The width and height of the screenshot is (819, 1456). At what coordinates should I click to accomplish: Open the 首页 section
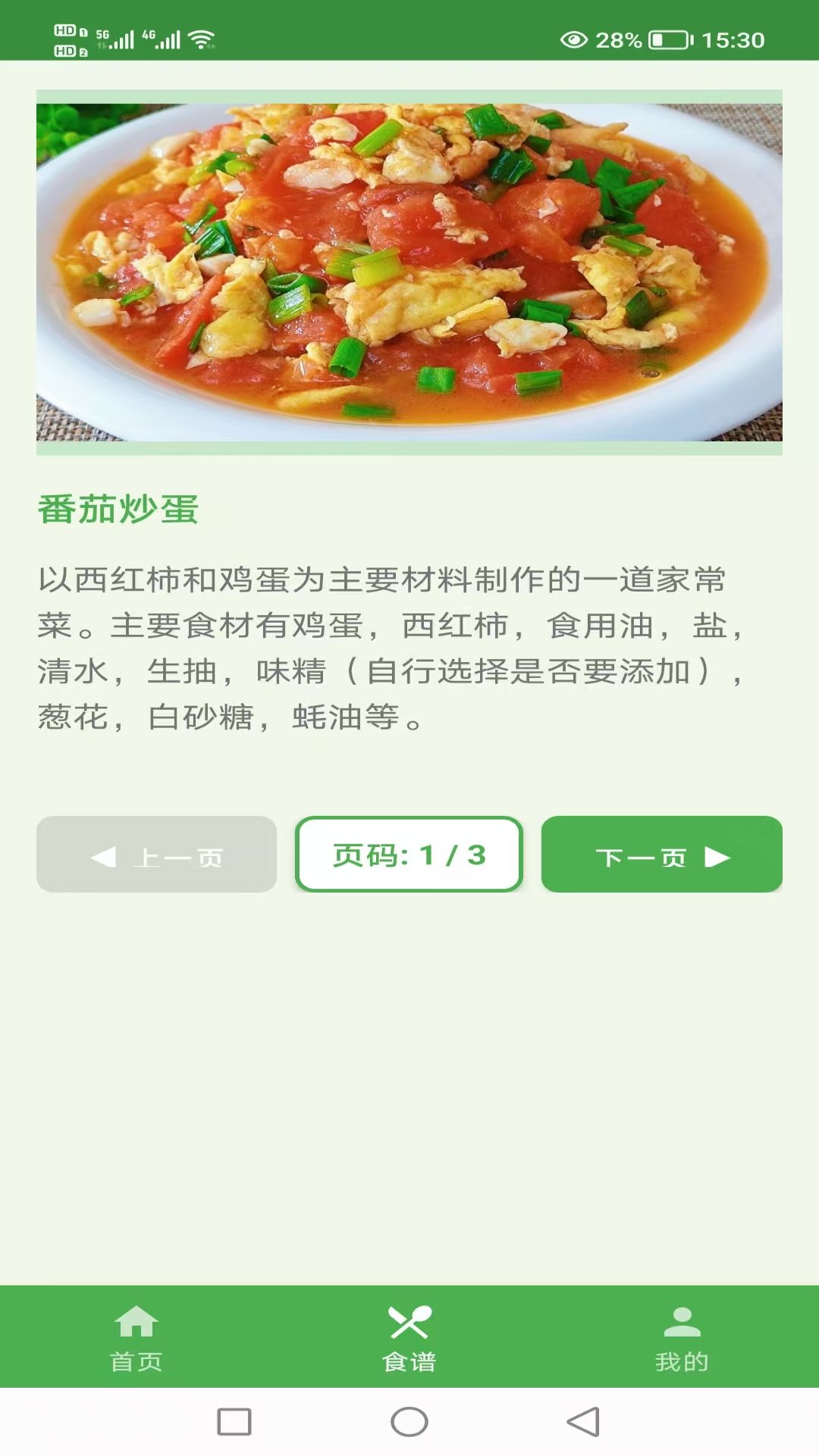click(136, 1335)
